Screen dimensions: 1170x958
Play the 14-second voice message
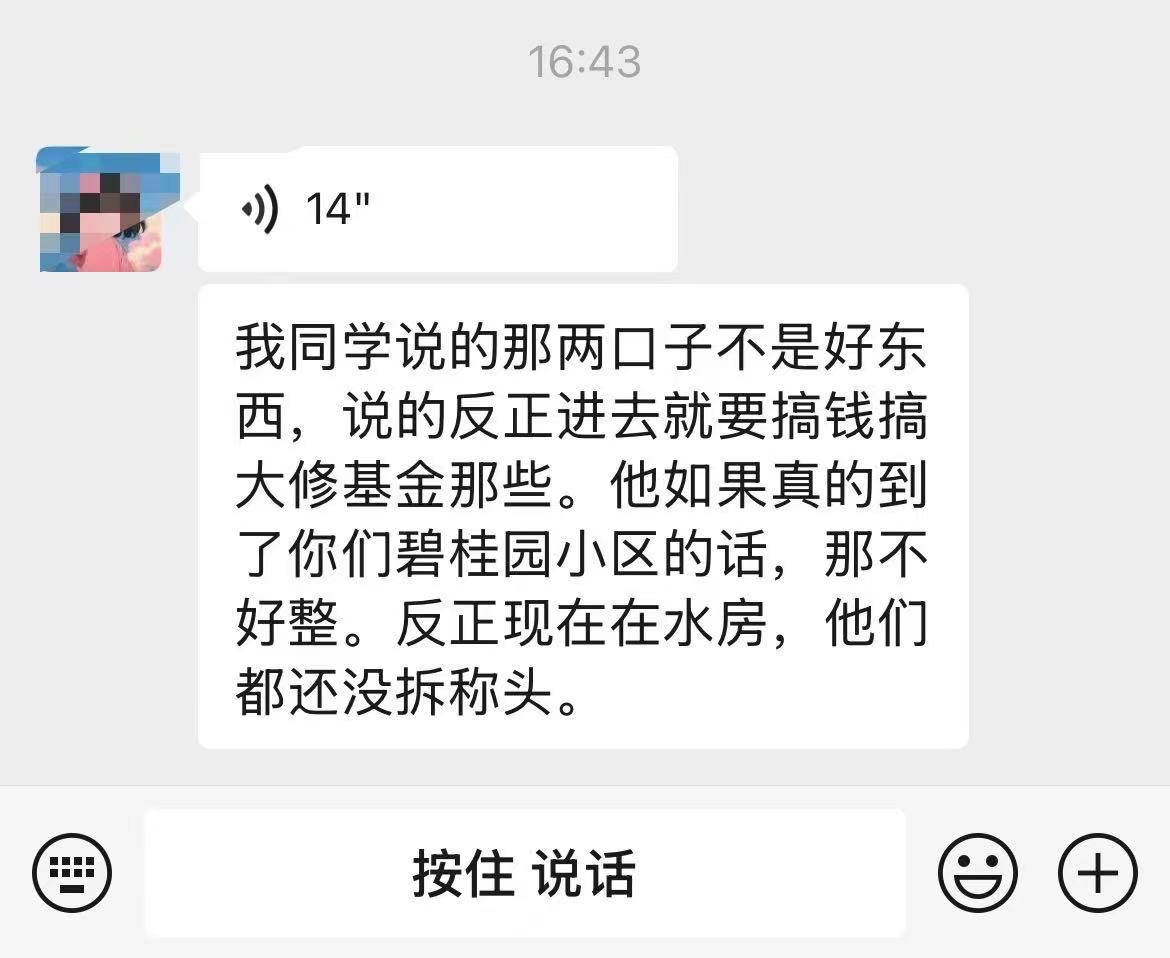click(437, 209)
